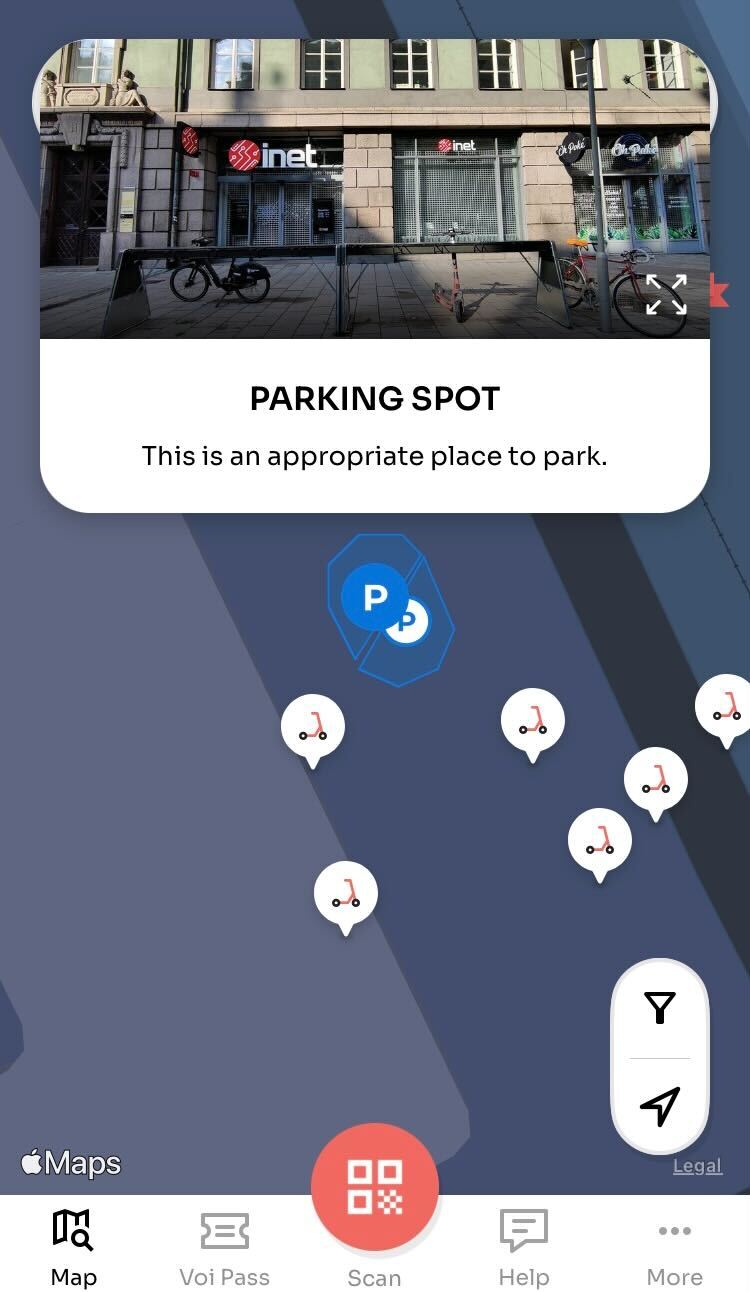
Task: Tap the red Scan QR button
Action: coord(375,1186)
